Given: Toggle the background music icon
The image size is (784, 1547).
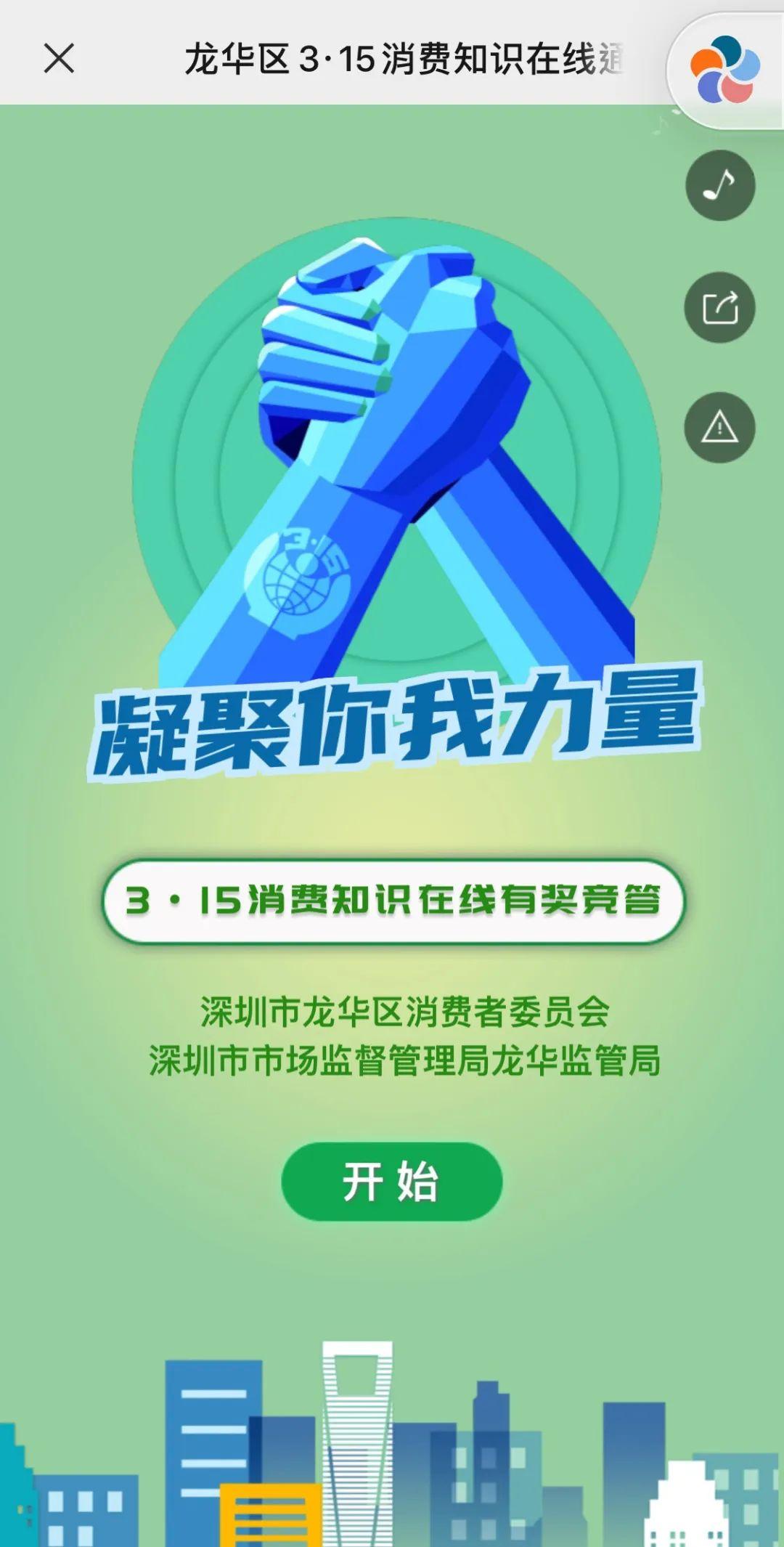Looking at the screenshot, I should 719,185.
